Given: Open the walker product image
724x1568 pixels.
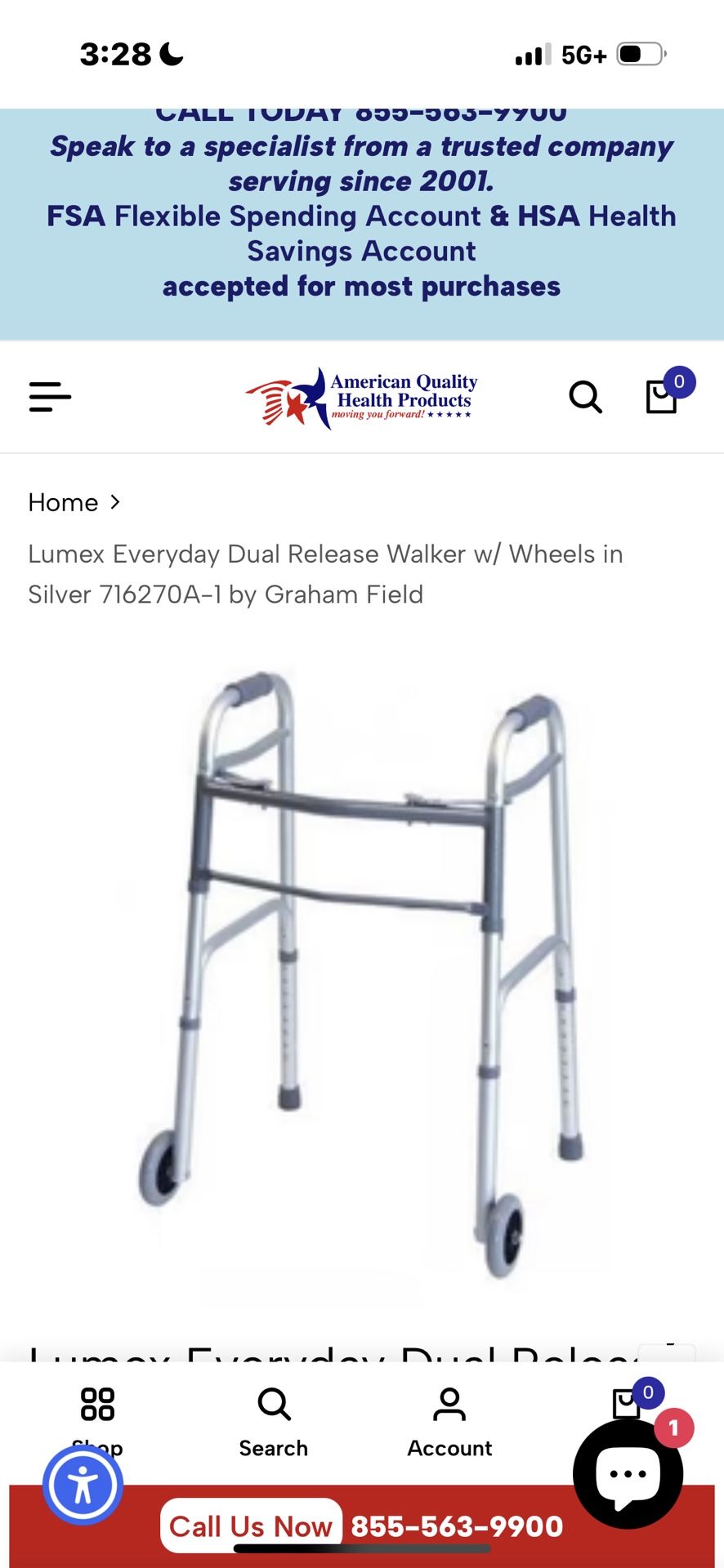Looking at the screenshot, I should click(x=362, y=972).
